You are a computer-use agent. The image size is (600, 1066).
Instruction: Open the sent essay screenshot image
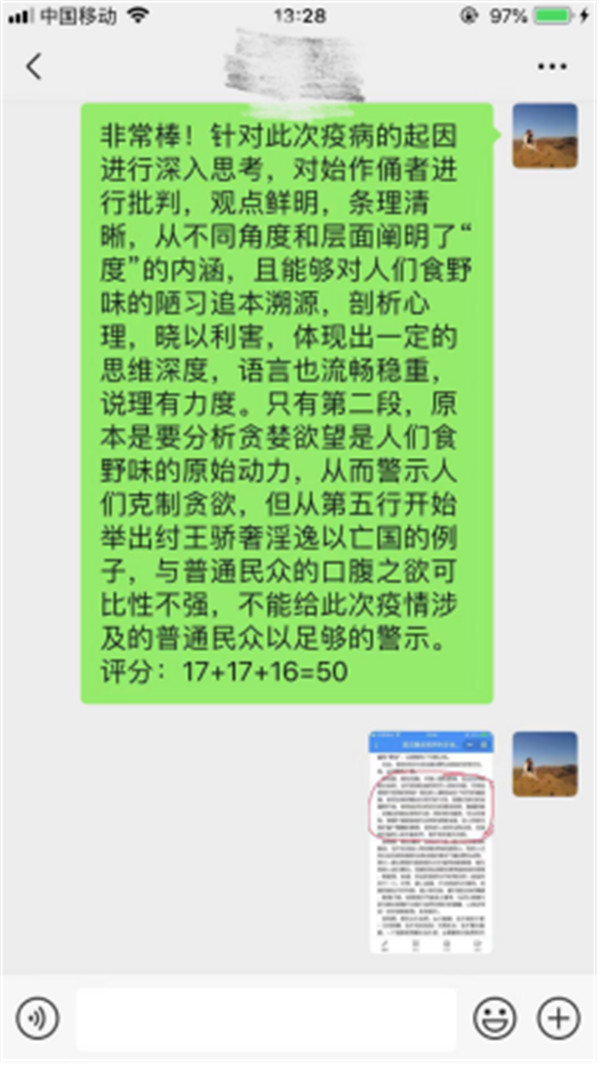pyautogui.click(x=431, y=842)
